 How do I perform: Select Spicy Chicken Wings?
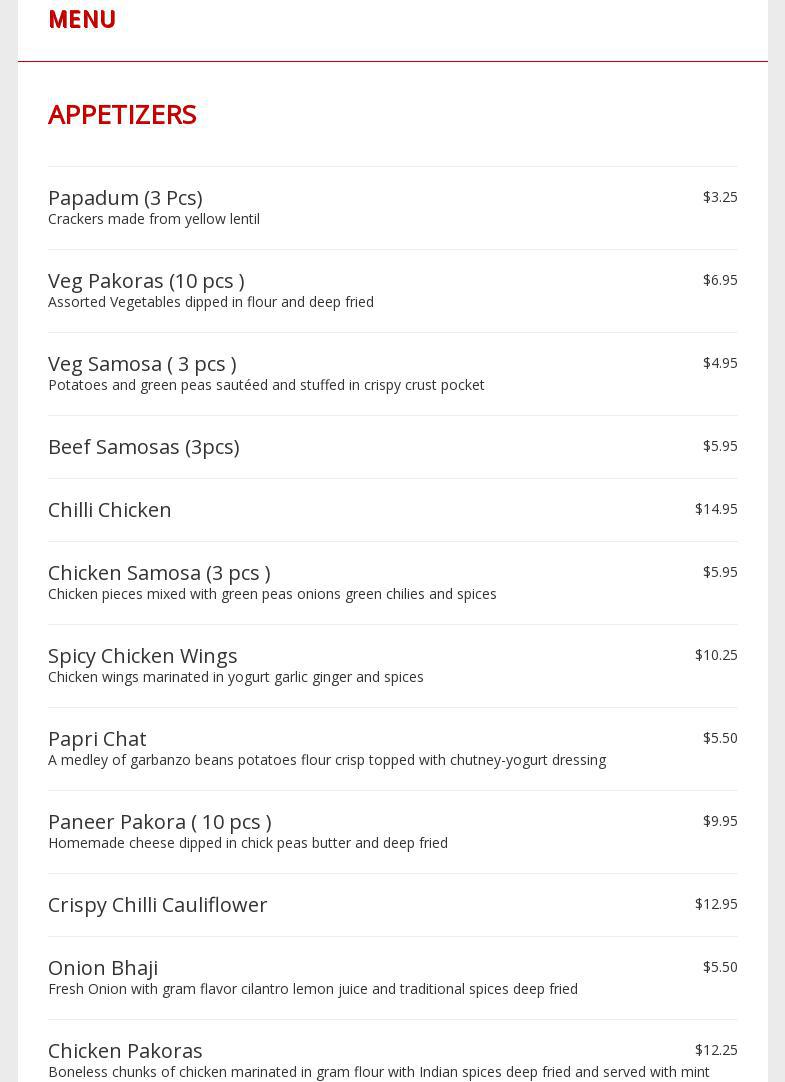click(x=142, y=656)
